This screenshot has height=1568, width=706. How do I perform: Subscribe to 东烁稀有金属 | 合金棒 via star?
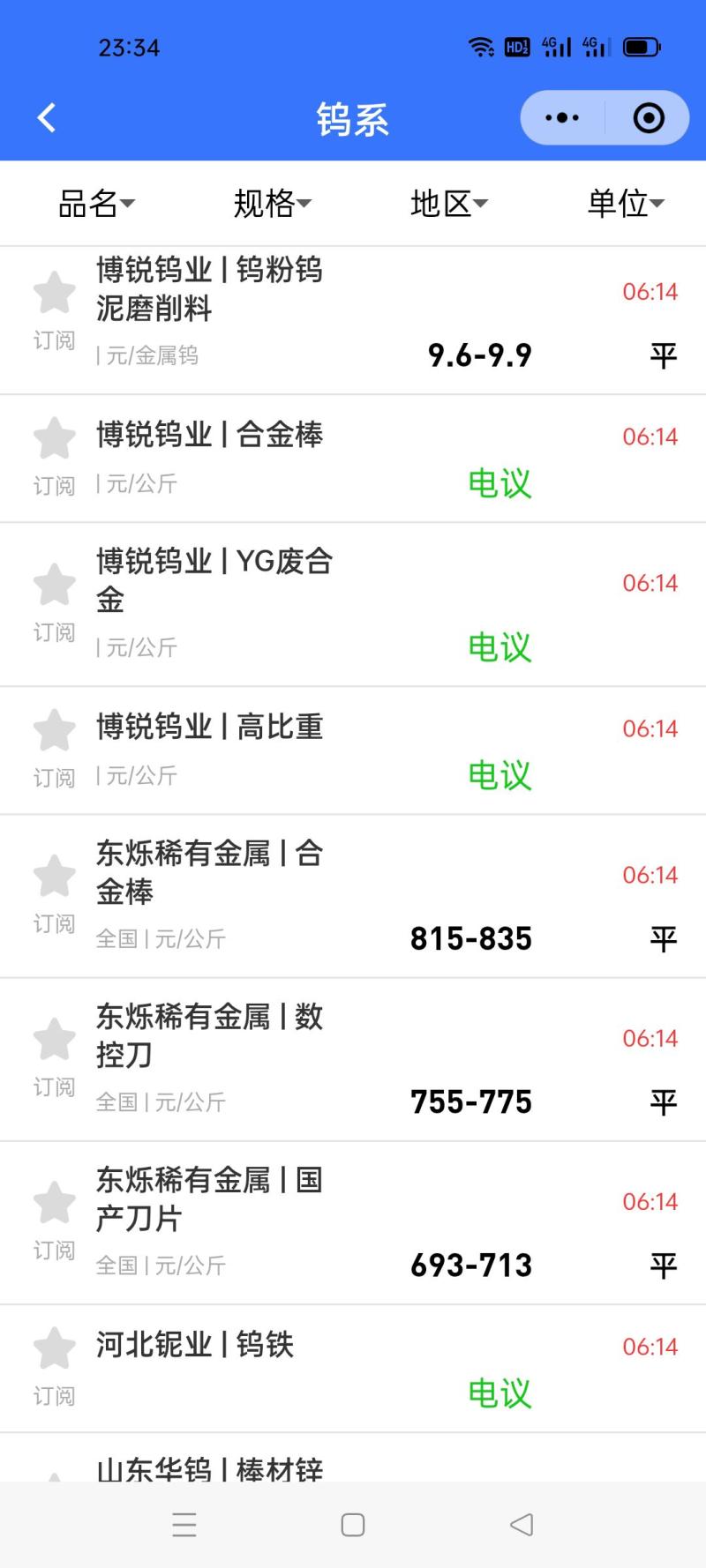(54, 877)
